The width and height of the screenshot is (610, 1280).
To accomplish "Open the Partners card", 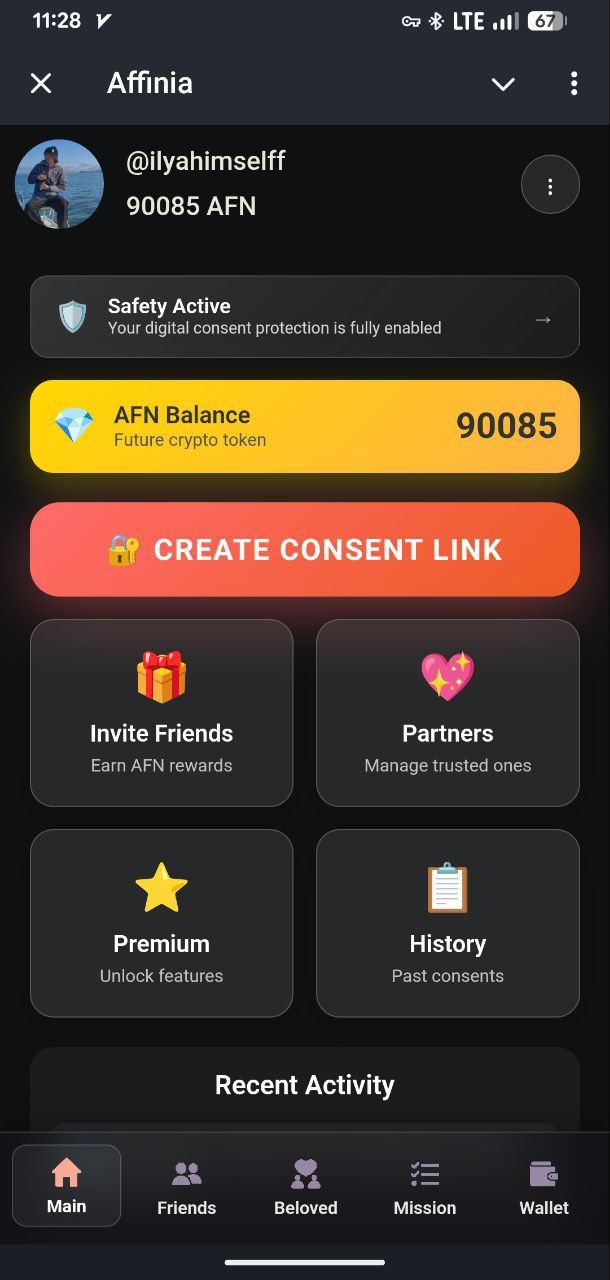I will [x=448, y=712].
